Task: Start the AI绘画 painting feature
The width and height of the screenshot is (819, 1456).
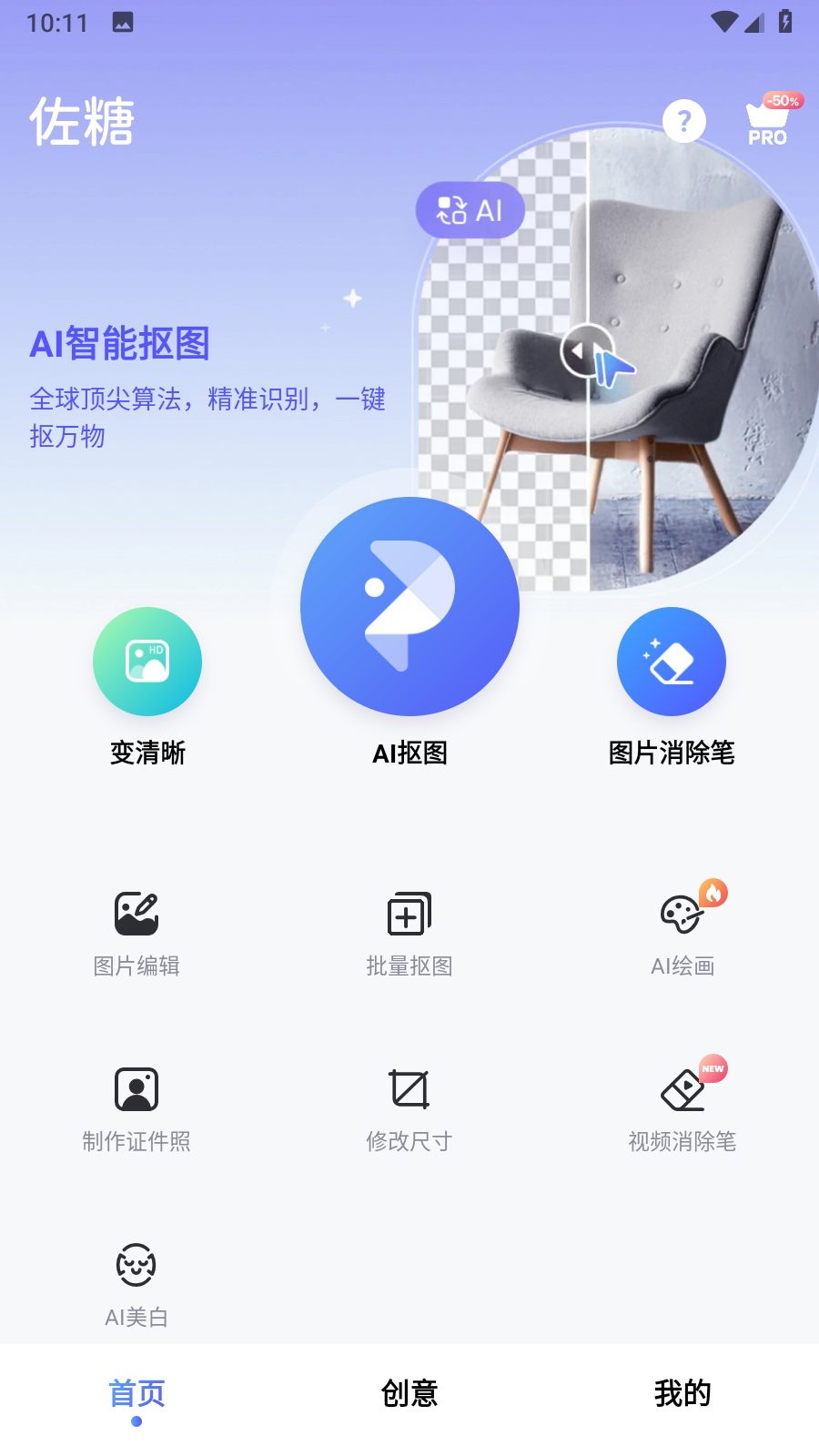Action: tap(682, 928)
